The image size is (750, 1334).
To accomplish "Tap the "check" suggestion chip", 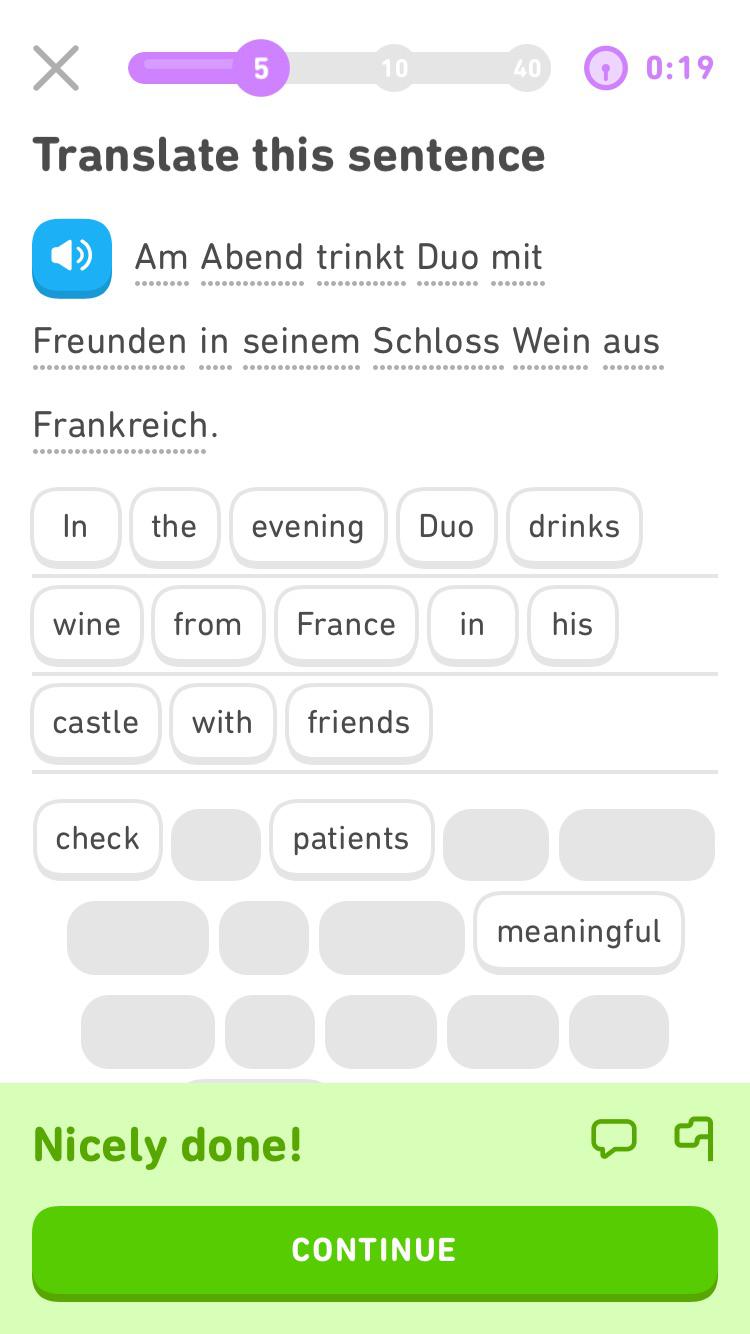I will pyautogui.click(x=97, y=839).
